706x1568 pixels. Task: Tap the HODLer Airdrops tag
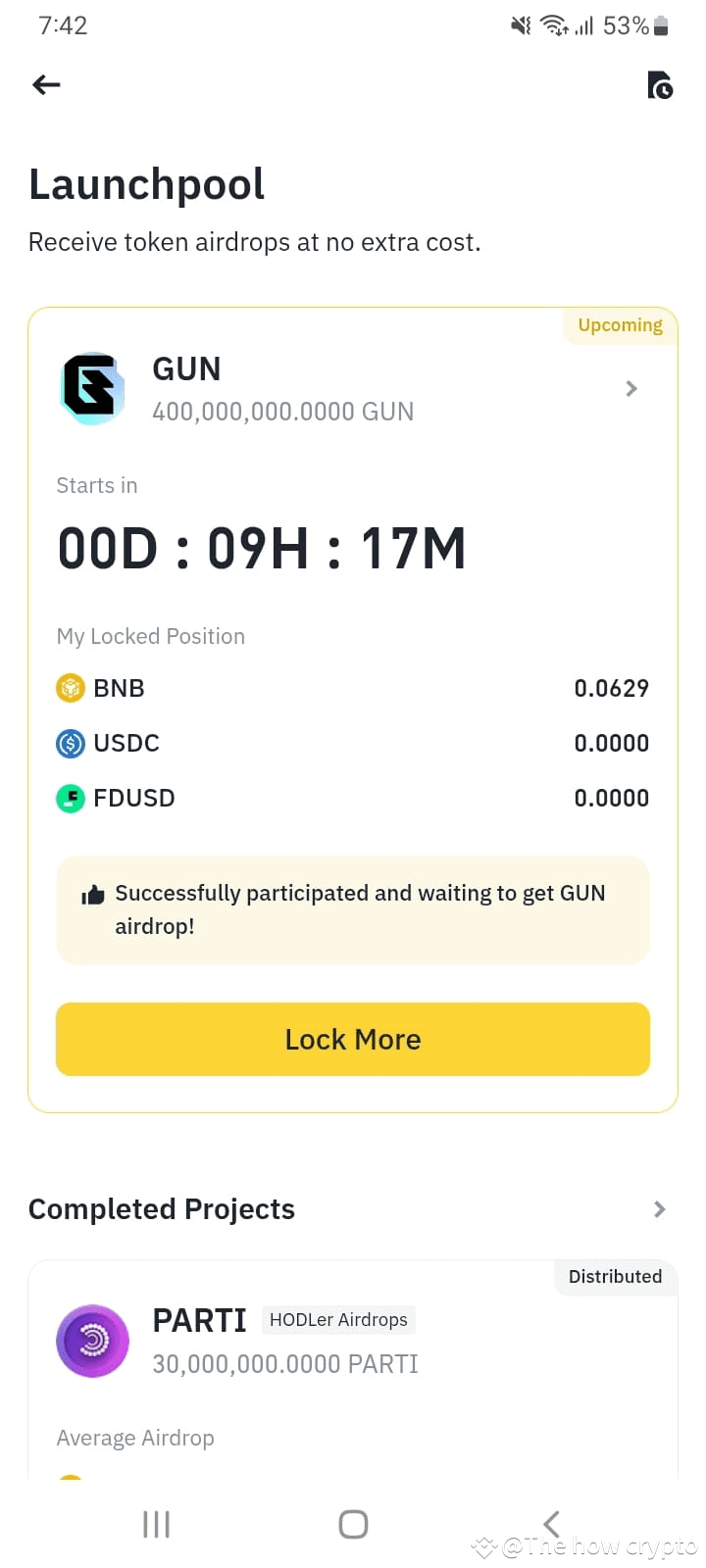coord(338,1320)
